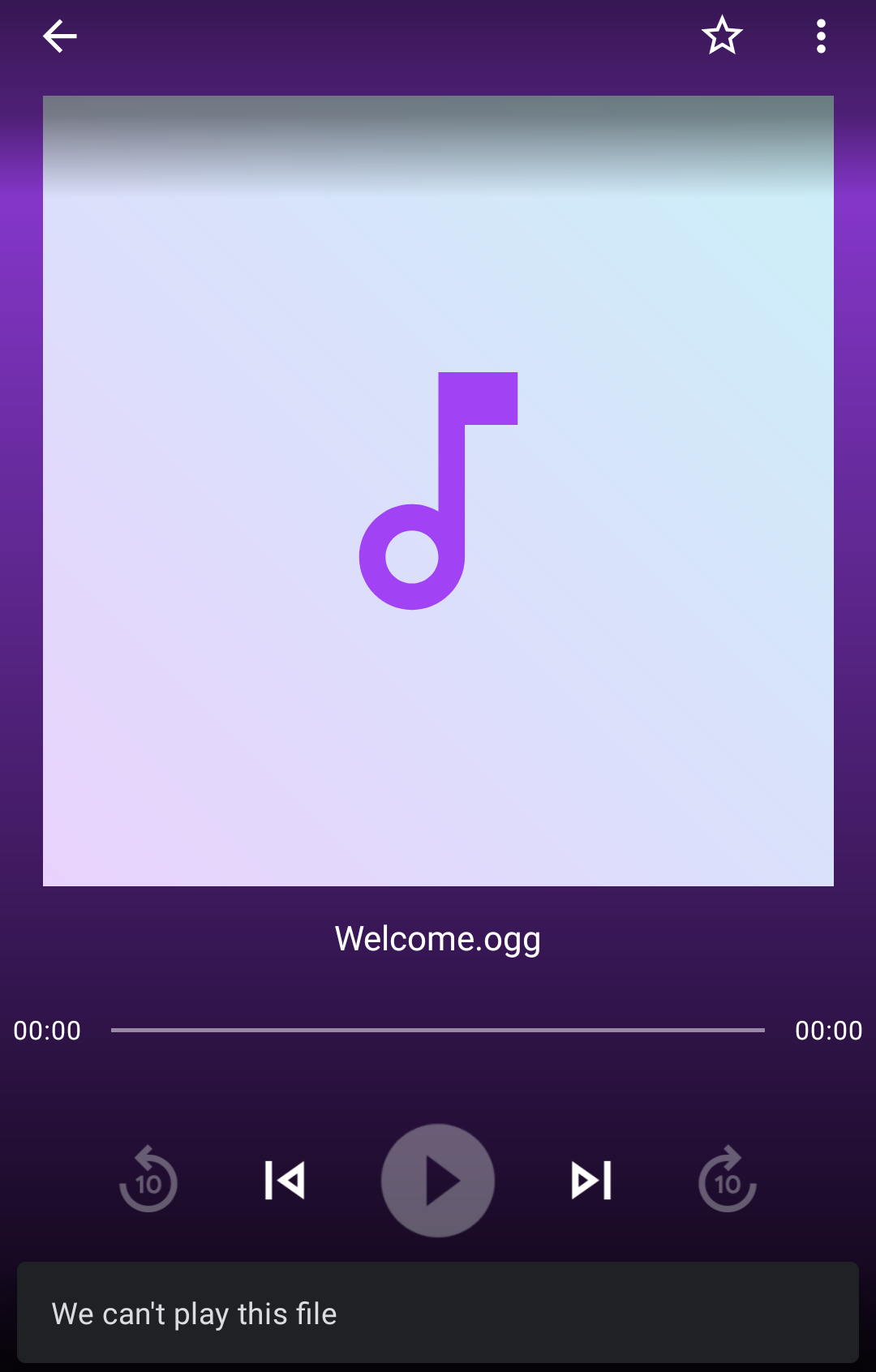Skip to the previous track

point(285,1181)
